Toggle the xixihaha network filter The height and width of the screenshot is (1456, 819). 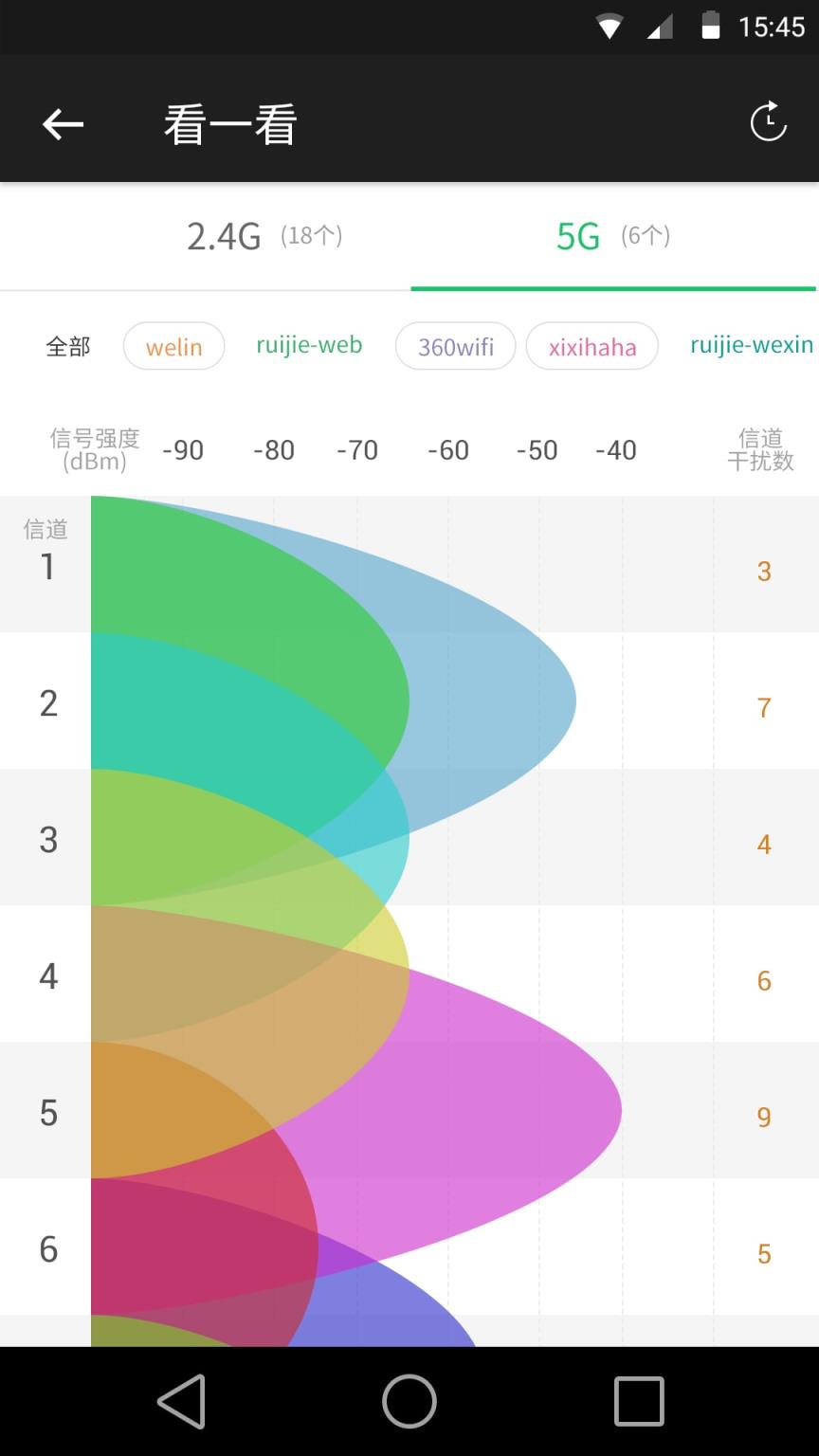pyautogui.click(x=591, y=347)
